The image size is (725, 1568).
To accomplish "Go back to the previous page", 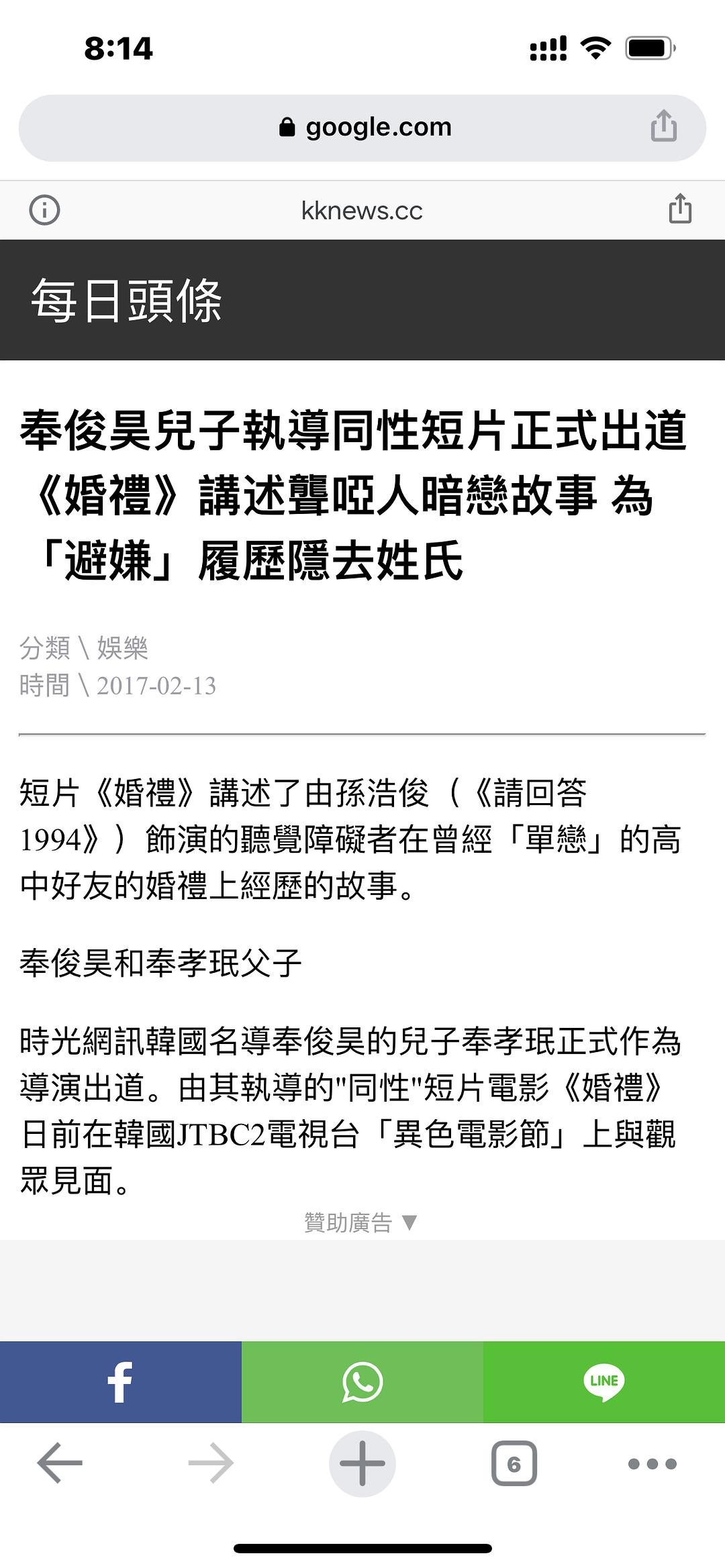I will coord(59,1463).
